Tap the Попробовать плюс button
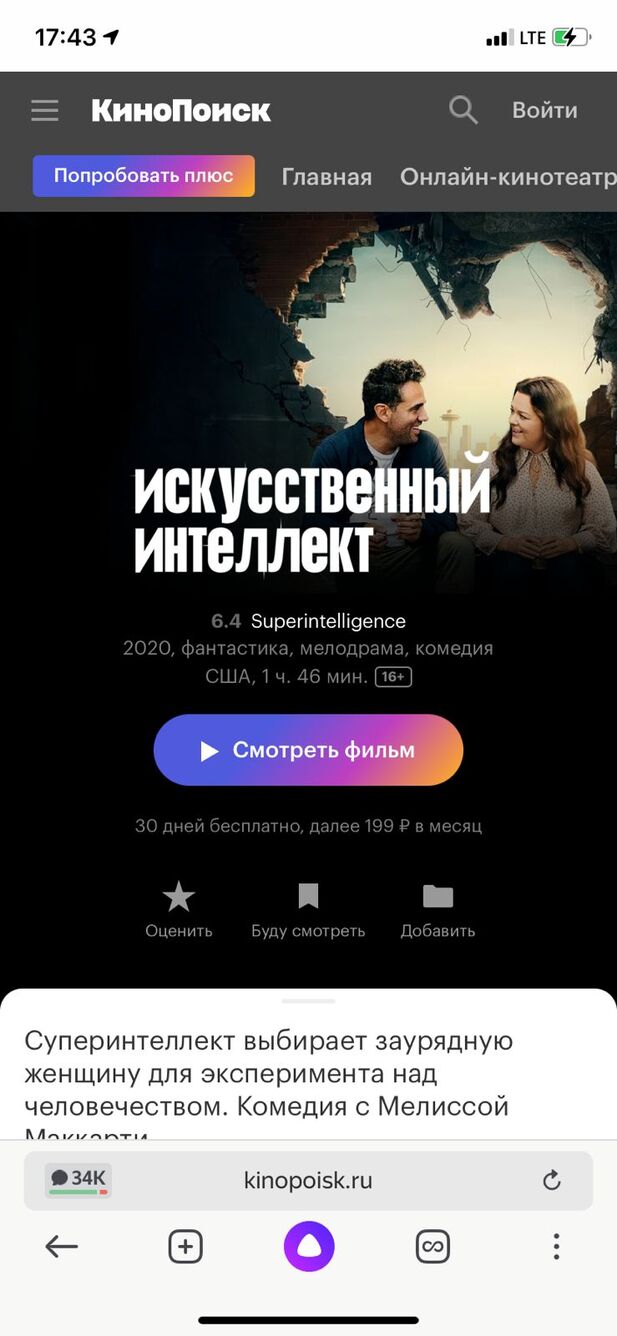 pos(143,176)
